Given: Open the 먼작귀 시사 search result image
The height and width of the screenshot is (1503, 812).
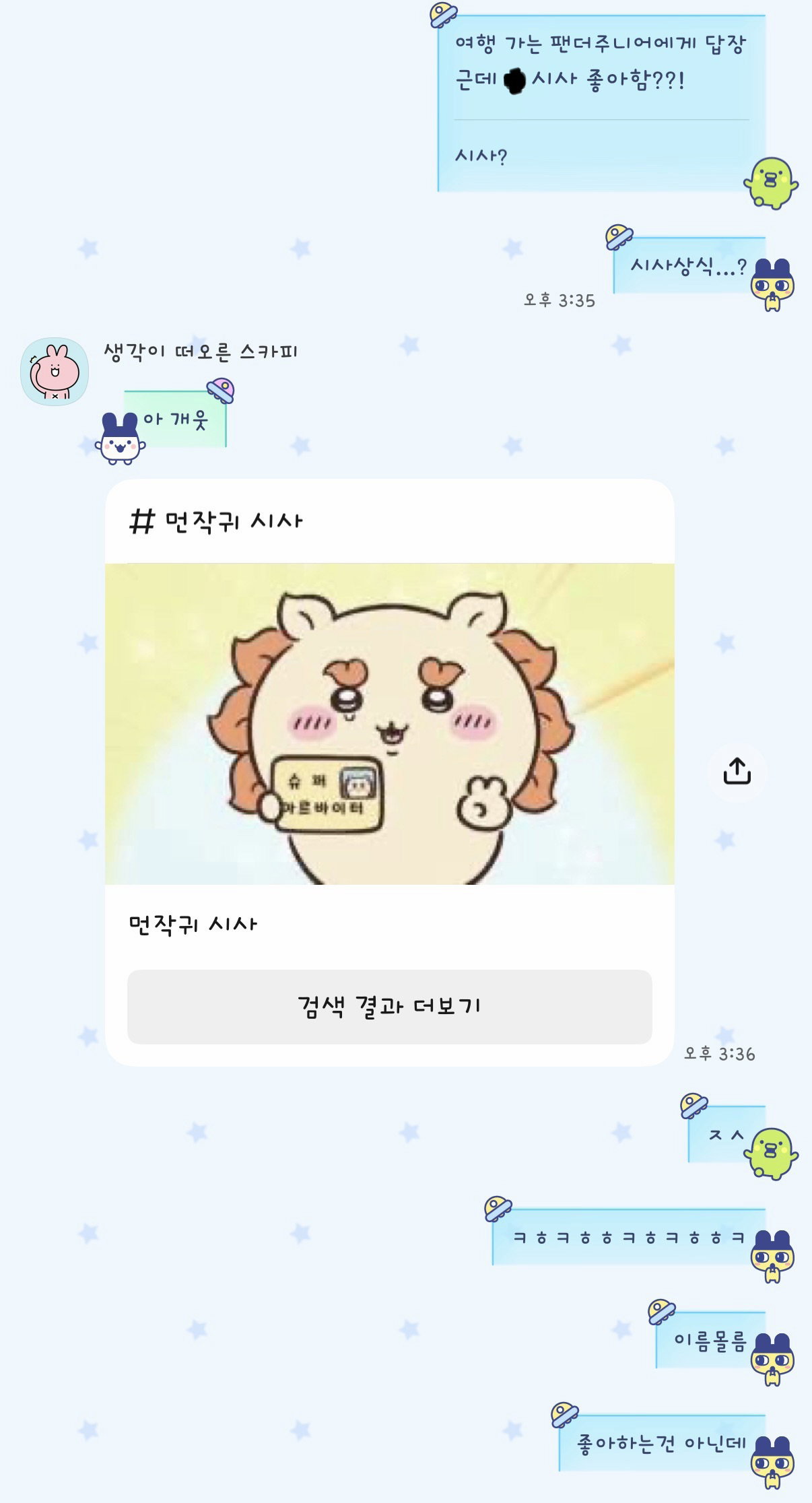Looking at the screenshot, I should 389,724.
